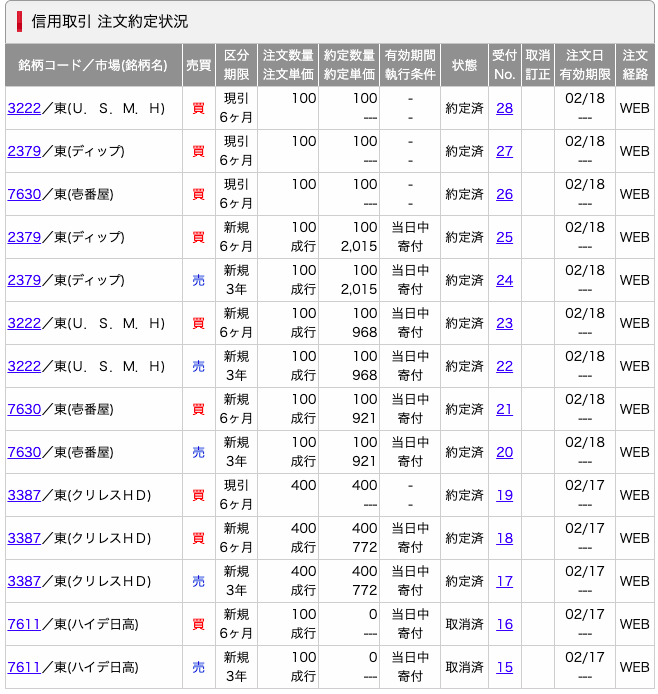Open order receipt No. 21
658x694 pixels.
click(x=504, y=409)
